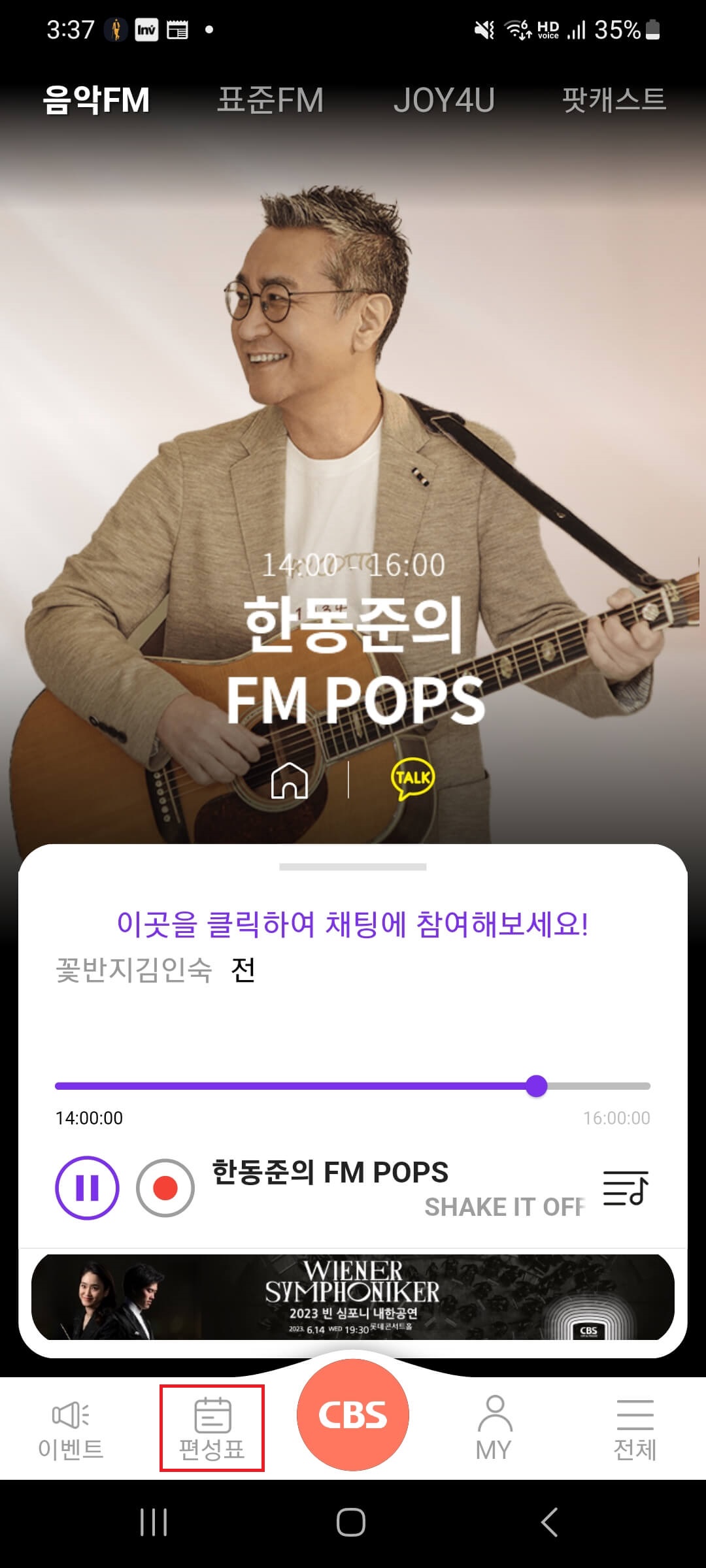
Task: Open the 팟캐스트 tab
Action: point(614,98)
